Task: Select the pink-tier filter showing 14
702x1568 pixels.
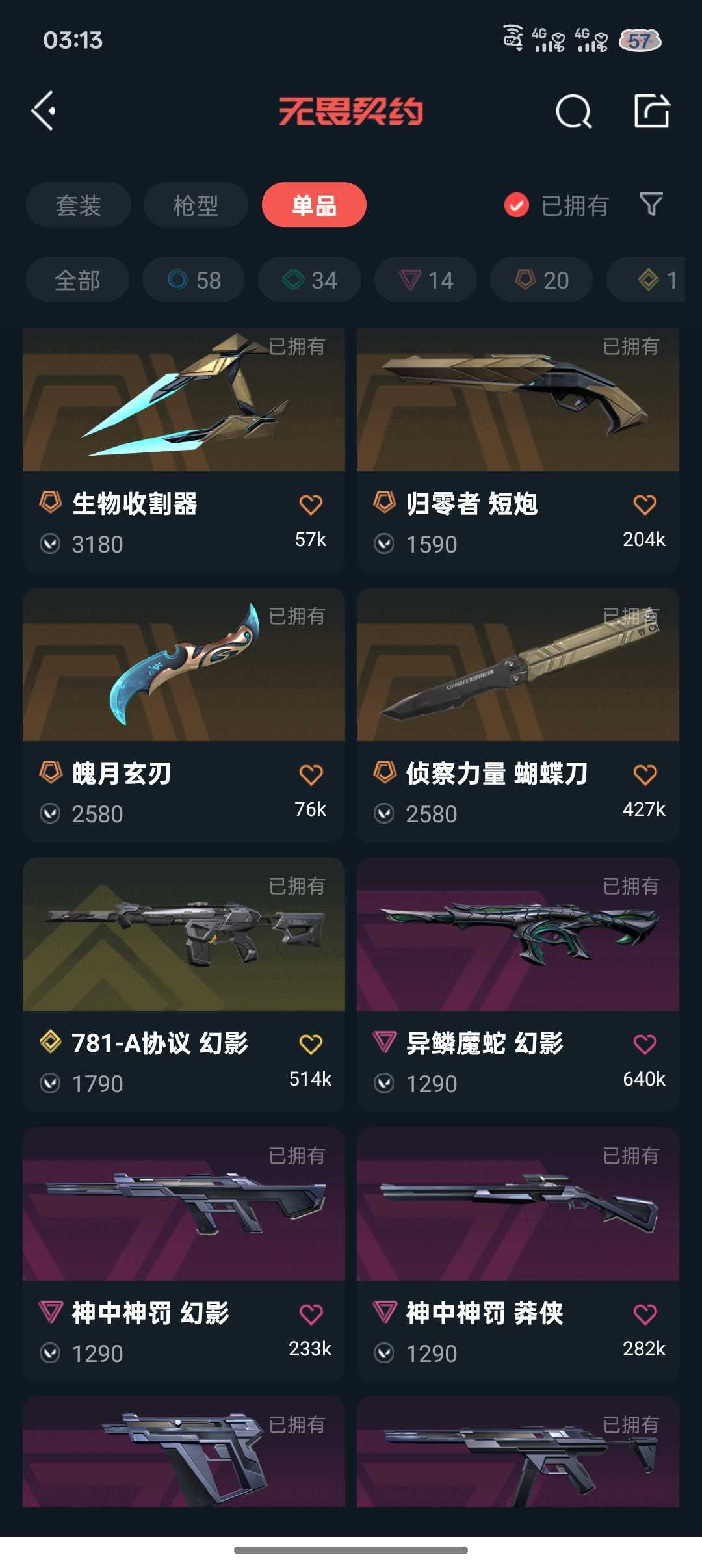Action: point(424,280)
